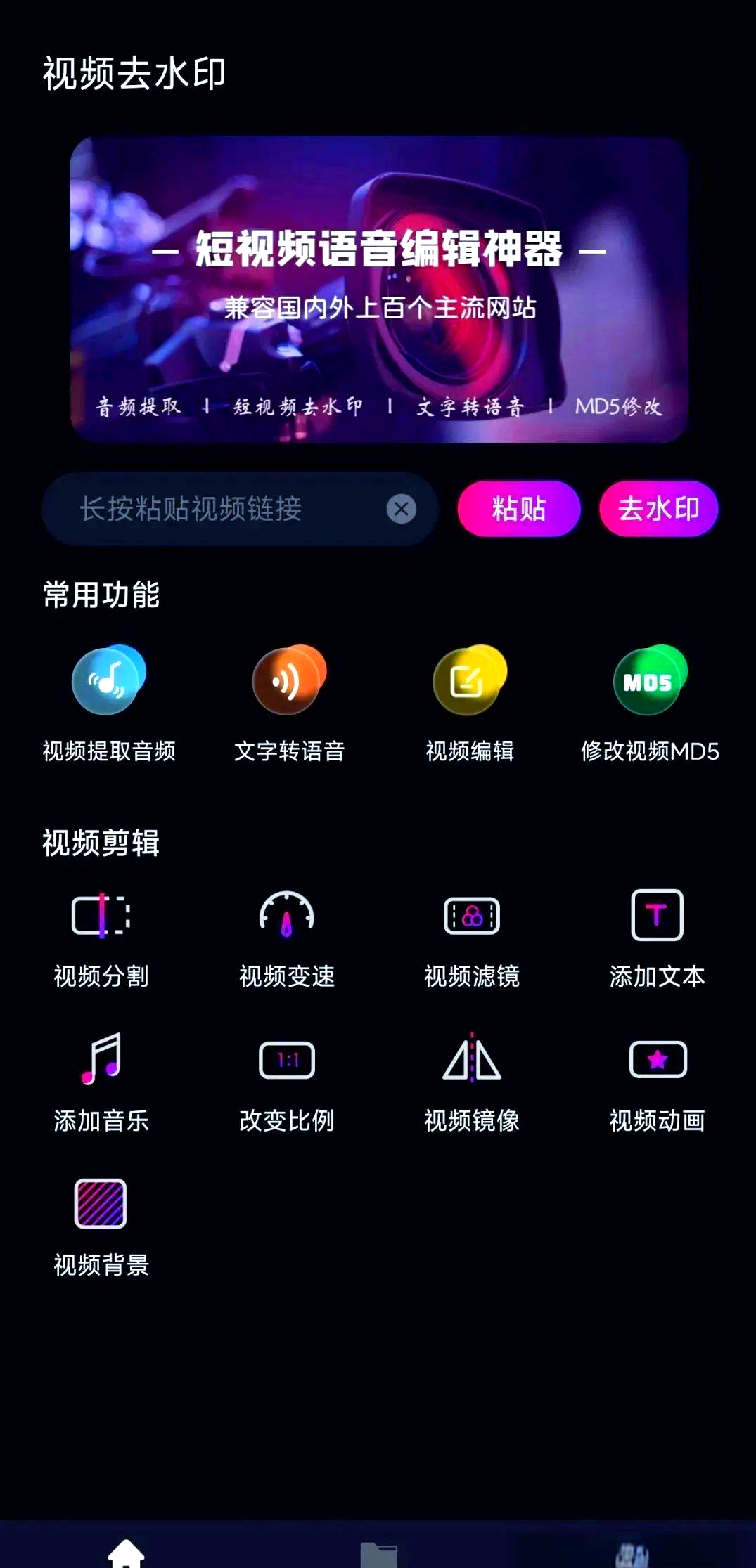Open the promotional banner at the top
The image size is (756, 1568).
pos(378,288)
